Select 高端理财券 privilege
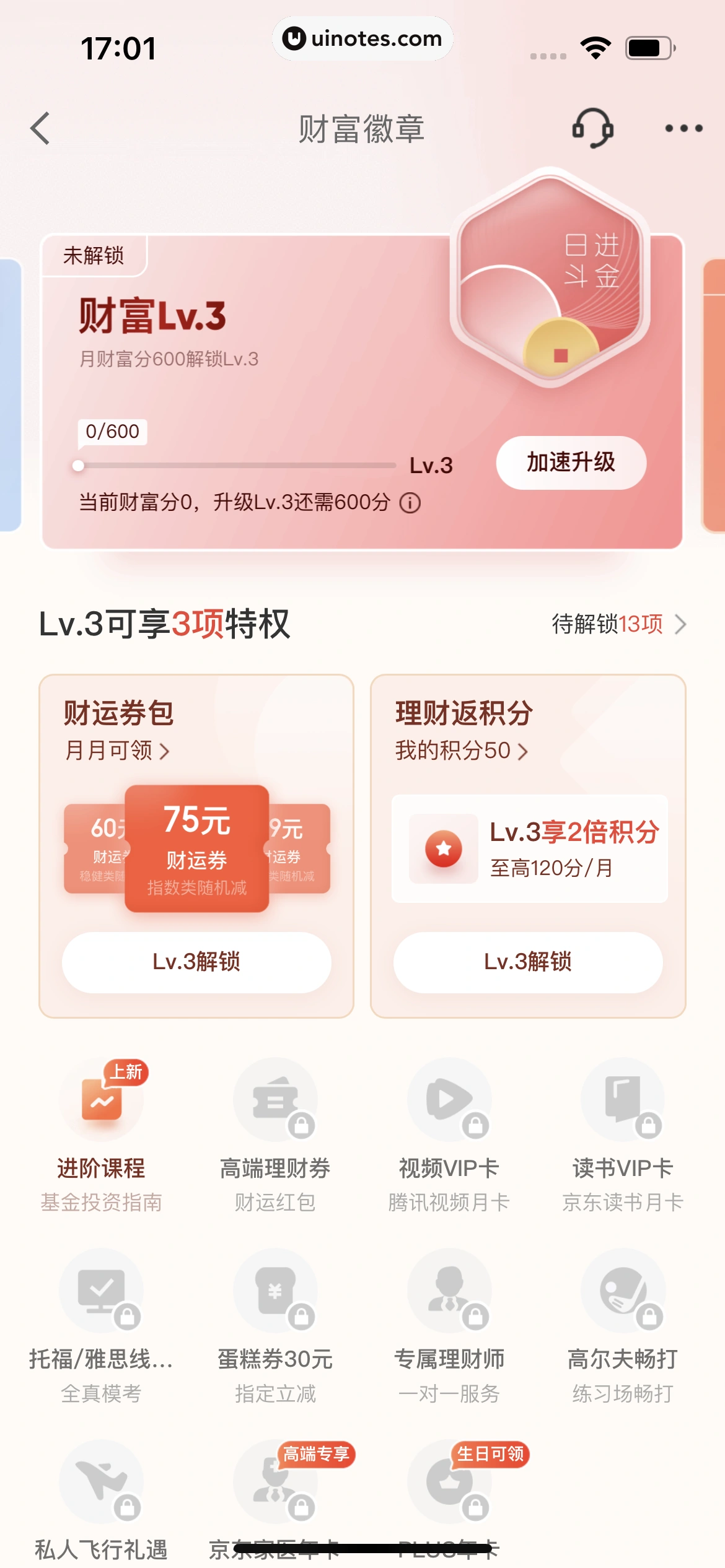This screenshot has width=725, height=1568. pyautogui.click(x=275, y=1133)
